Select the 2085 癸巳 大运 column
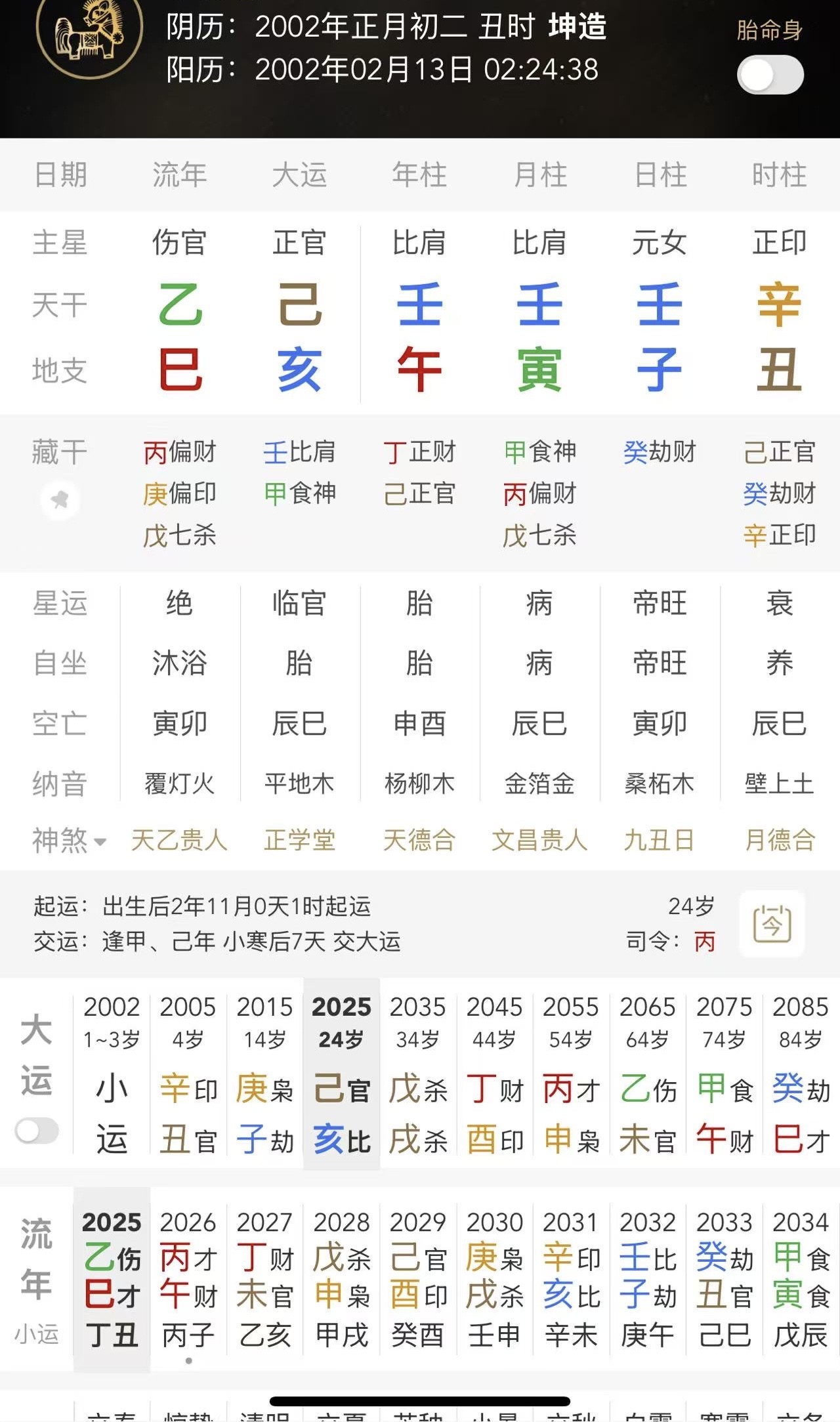840x1422 pixels. click(801, 1076)
